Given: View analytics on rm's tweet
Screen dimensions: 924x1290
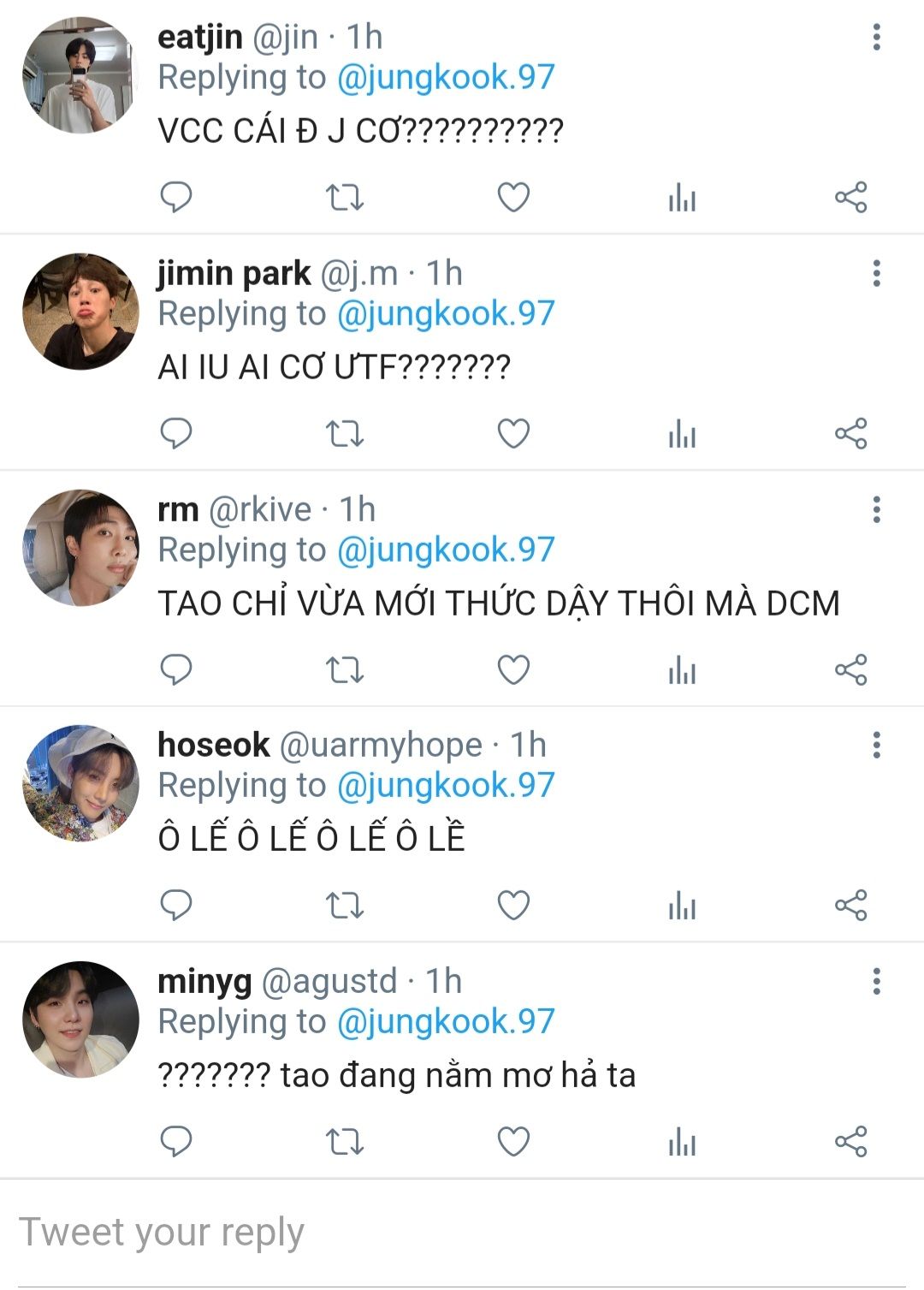Looking at the screenshot, I should (x=682, y=670).
